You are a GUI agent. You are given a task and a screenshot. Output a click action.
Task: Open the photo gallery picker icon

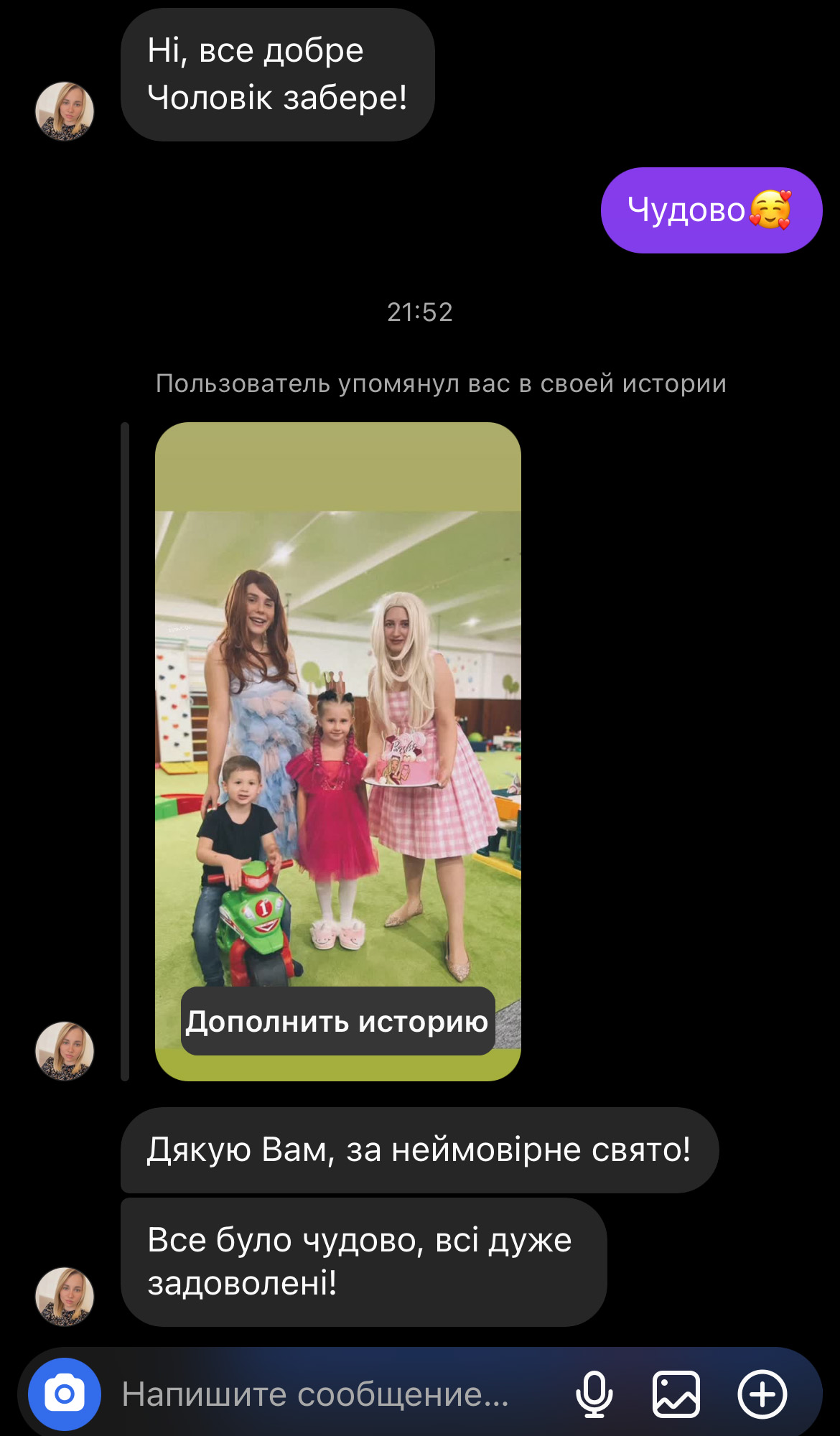point(676,1394)
